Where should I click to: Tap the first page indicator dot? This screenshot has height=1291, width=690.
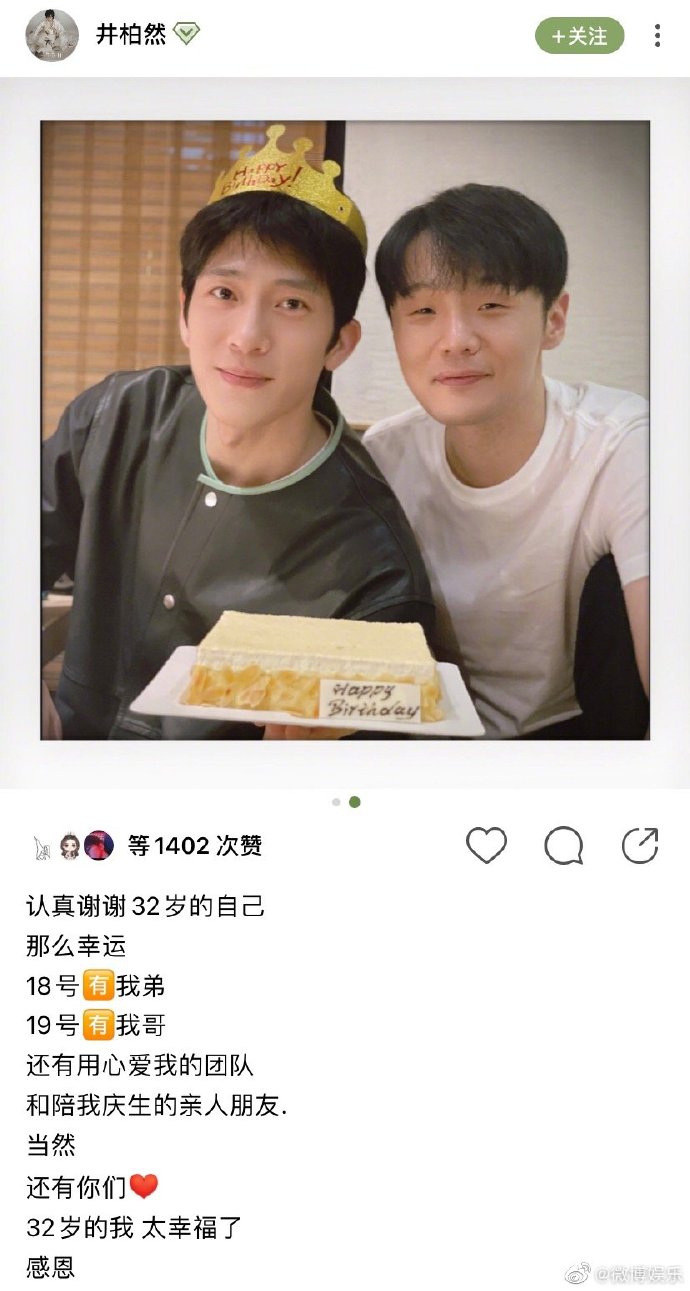click(x=336, y=802)
